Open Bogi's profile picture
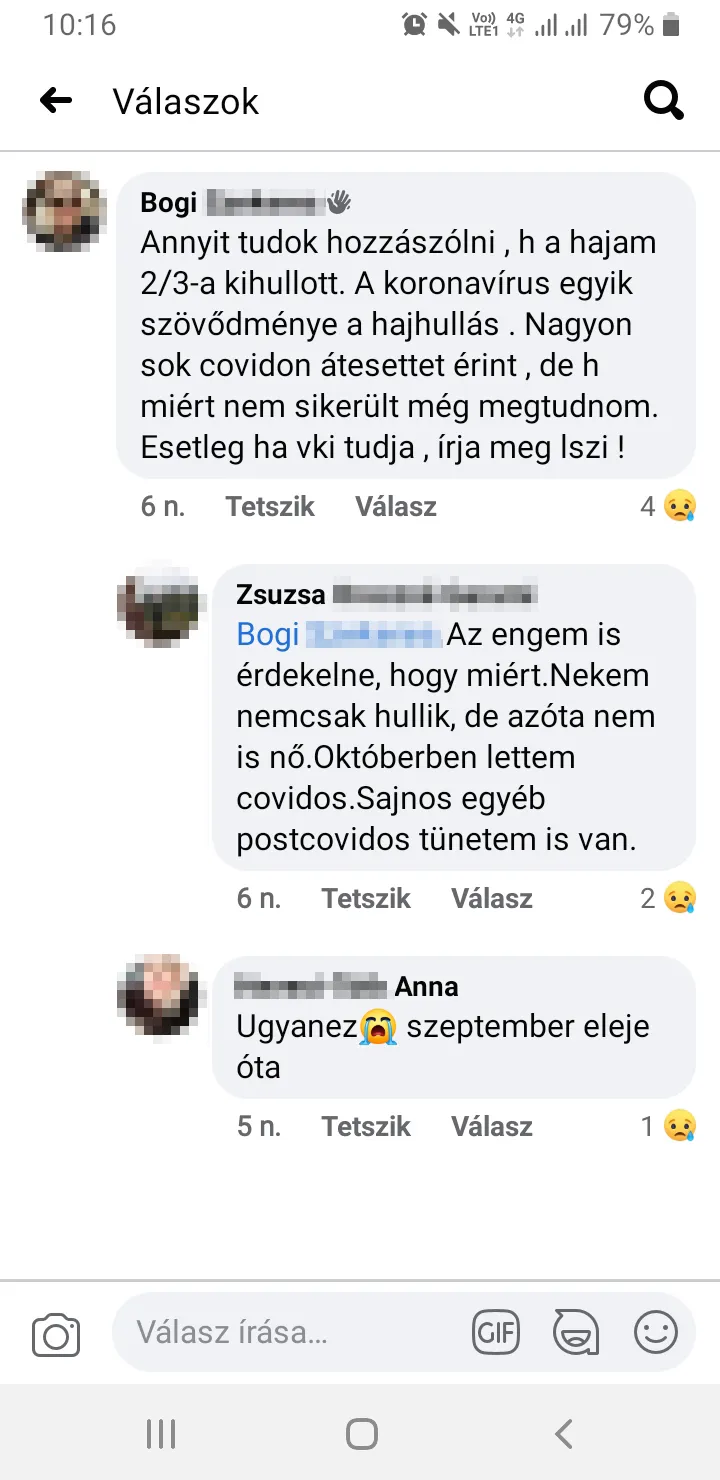 coord(66,211)
